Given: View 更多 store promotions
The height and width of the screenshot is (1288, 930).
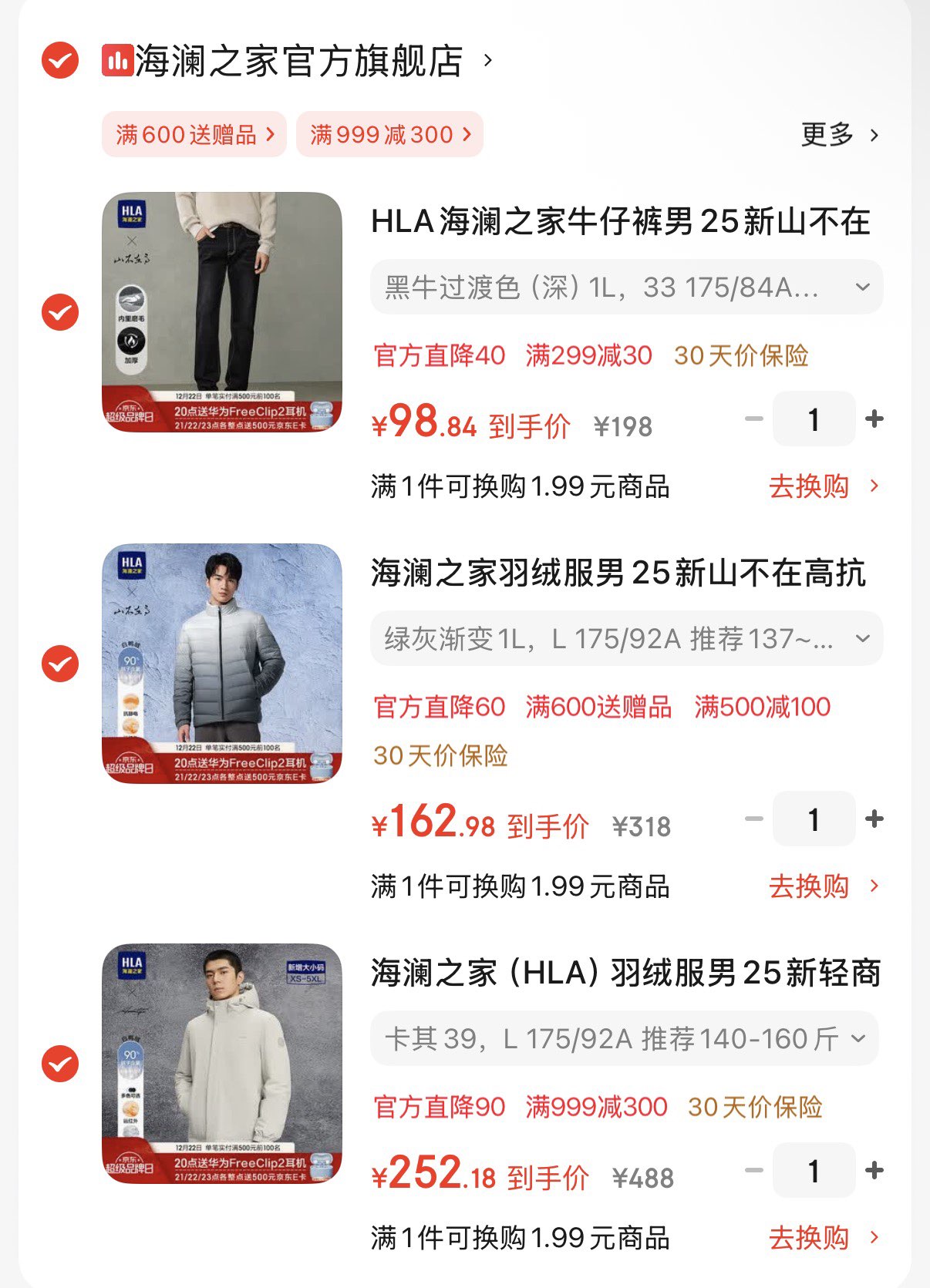Looking at the screenshot, I should (x=839, y=135).
